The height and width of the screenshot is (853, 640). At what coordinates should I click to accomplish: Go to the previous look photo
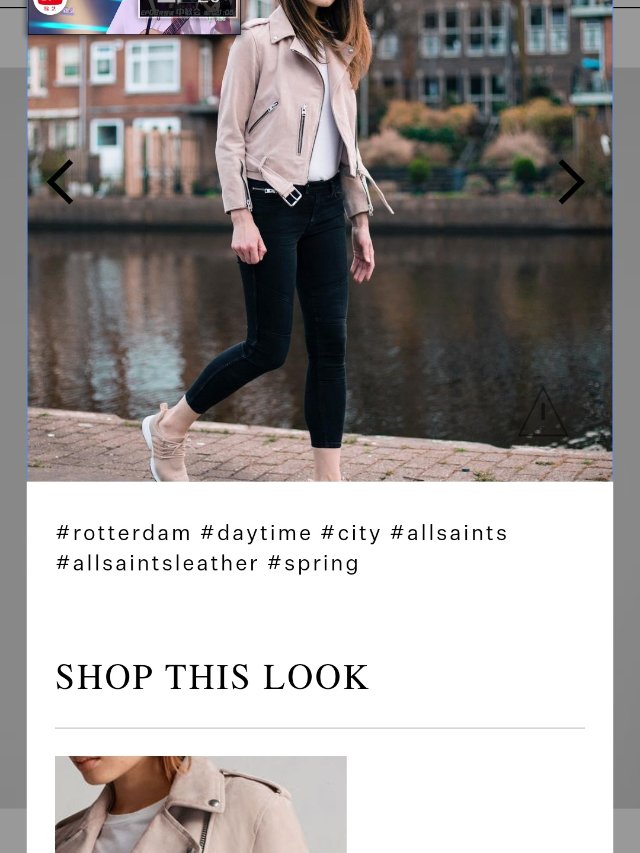(x=60, y=182)
